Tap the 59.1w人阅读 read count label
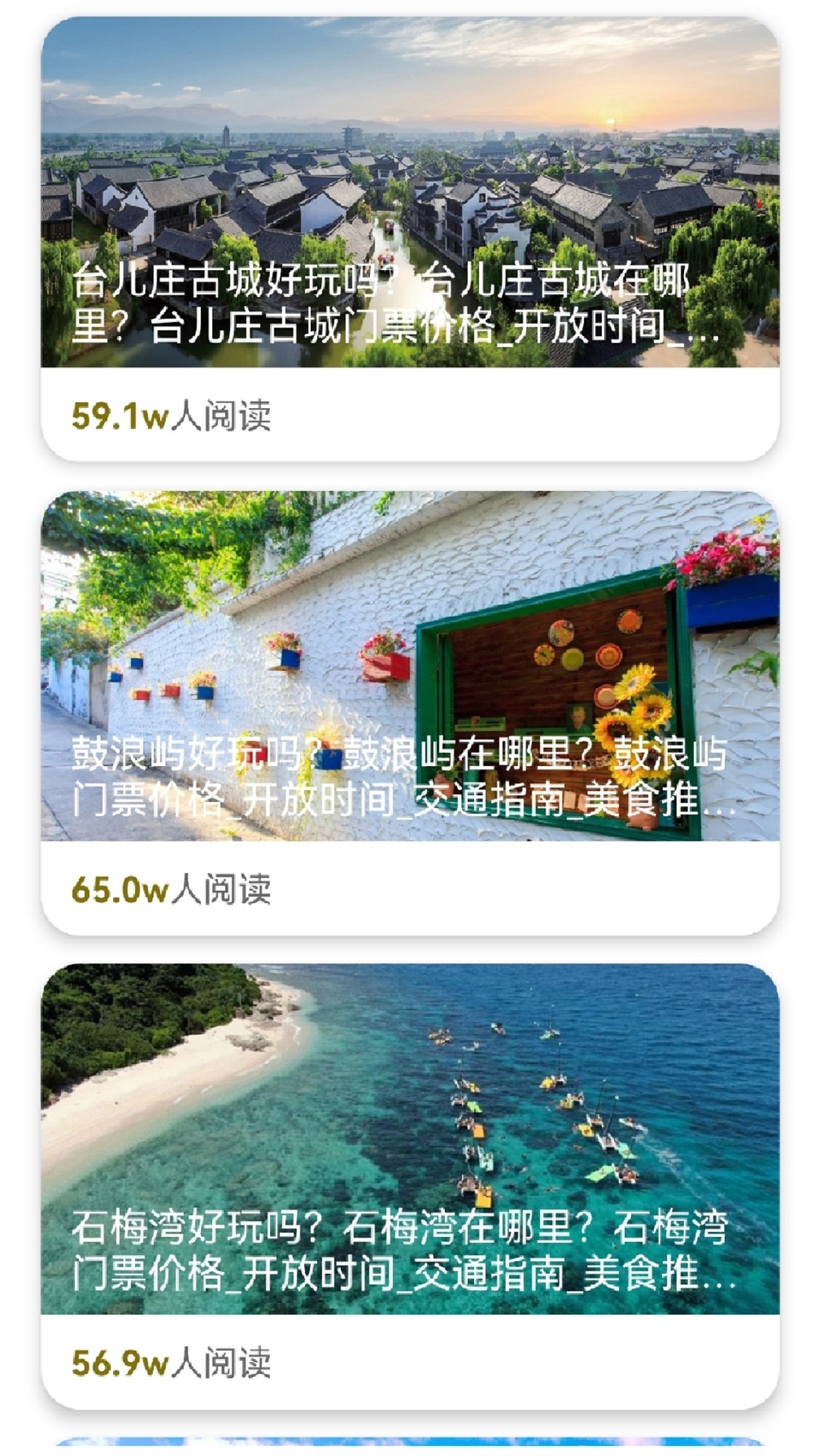This screenshot has width=819, height=1456. pos(174,416)
